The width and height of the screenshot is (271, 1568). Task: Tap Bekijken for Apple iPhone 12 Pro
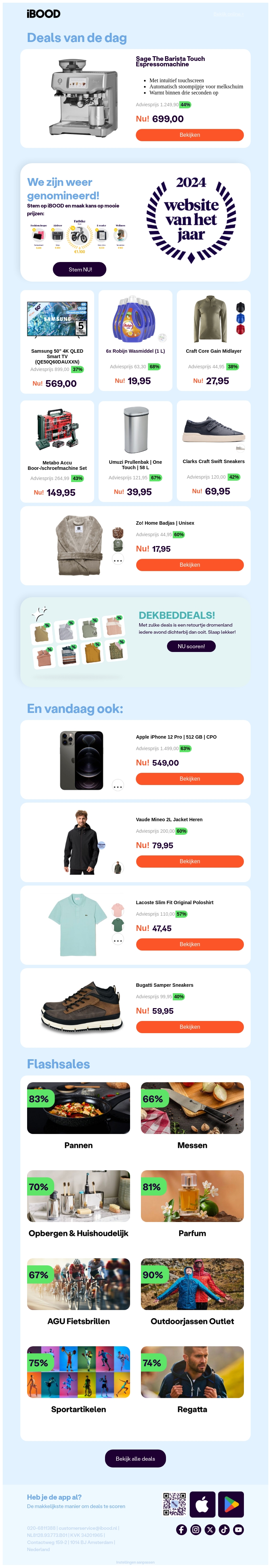[x=189, y=779]
